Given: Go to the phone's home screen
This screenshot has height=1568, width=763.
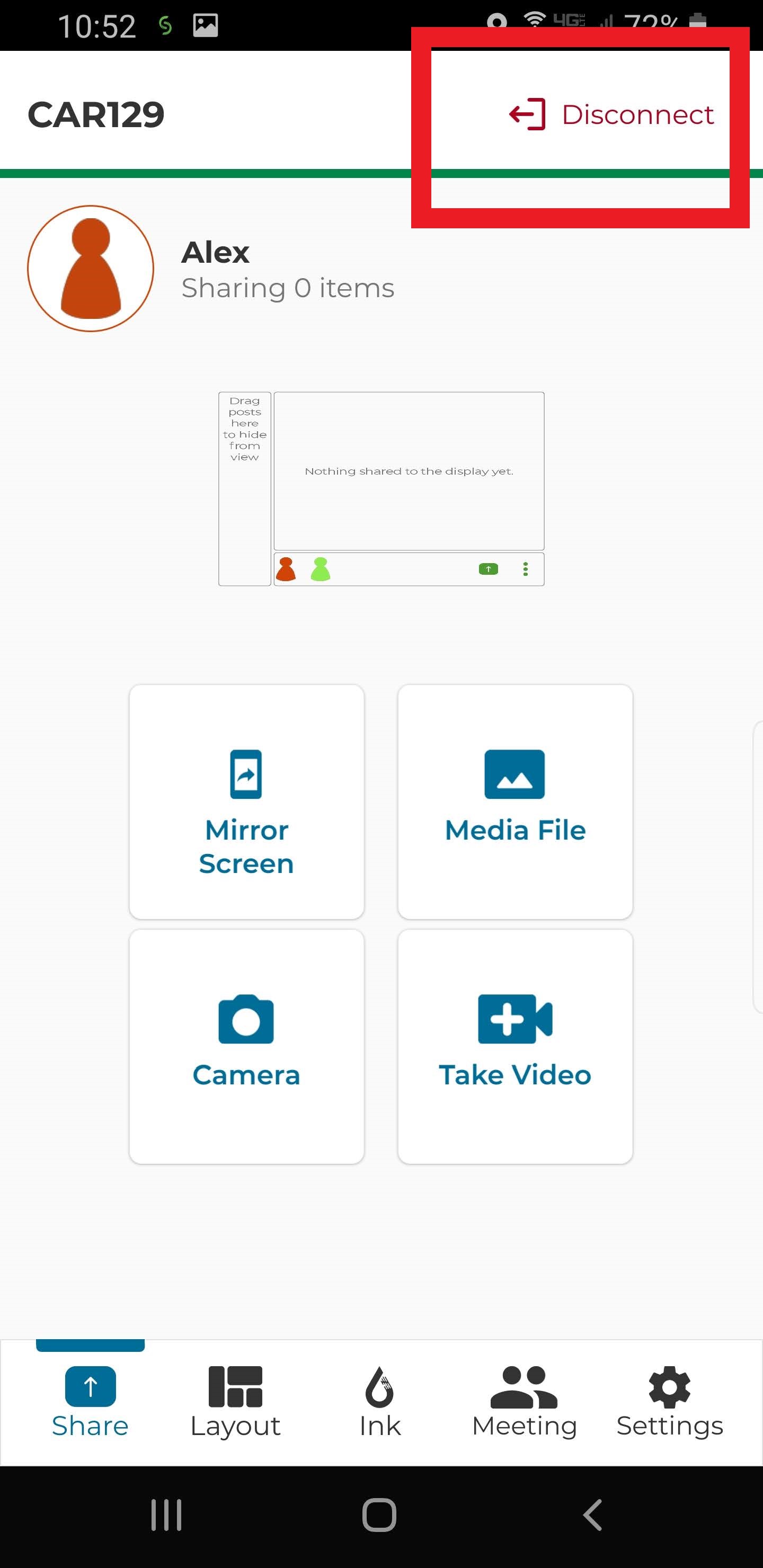Looking at the screenshot, I should (379, 1514).
